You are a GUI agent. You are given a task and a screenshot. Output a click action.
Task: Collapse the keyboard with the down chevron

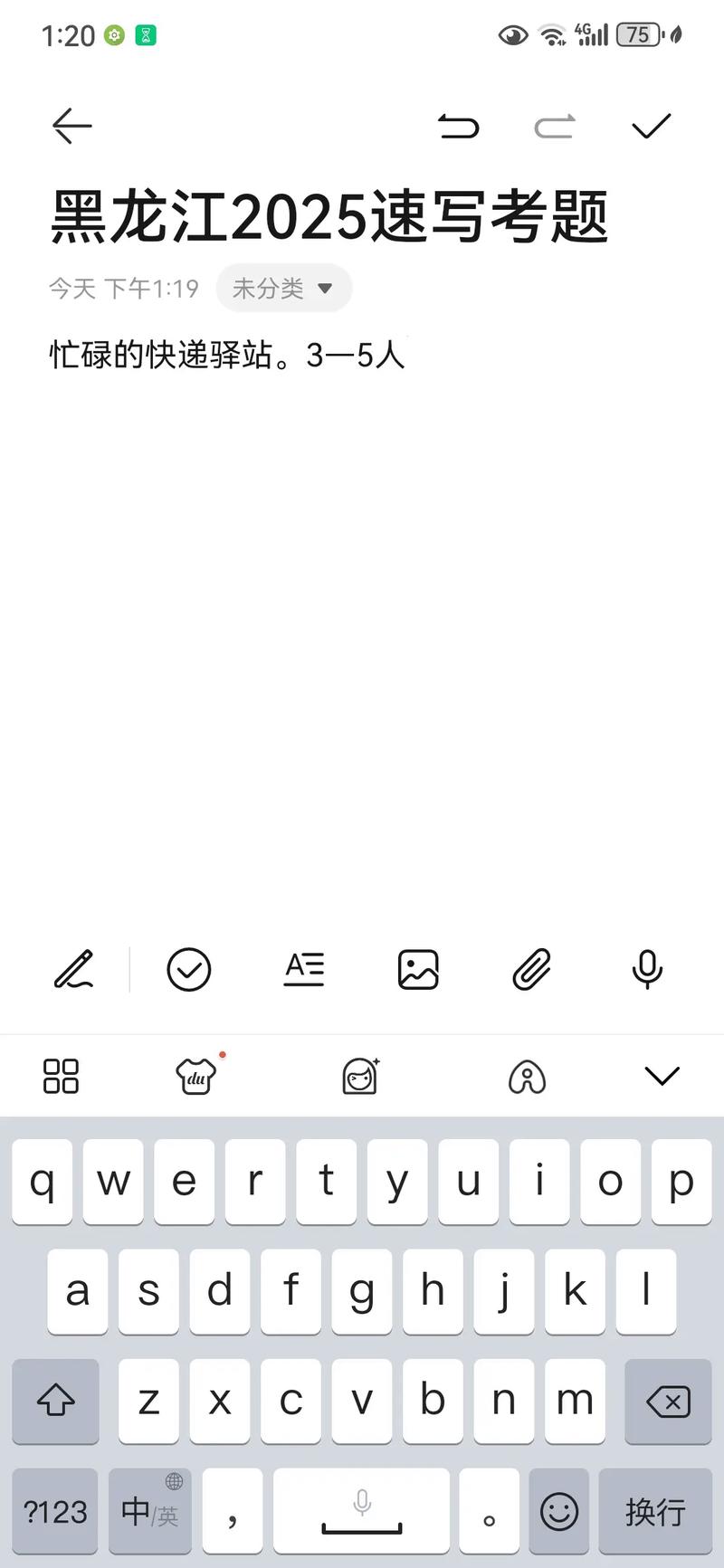point(662,1076)
